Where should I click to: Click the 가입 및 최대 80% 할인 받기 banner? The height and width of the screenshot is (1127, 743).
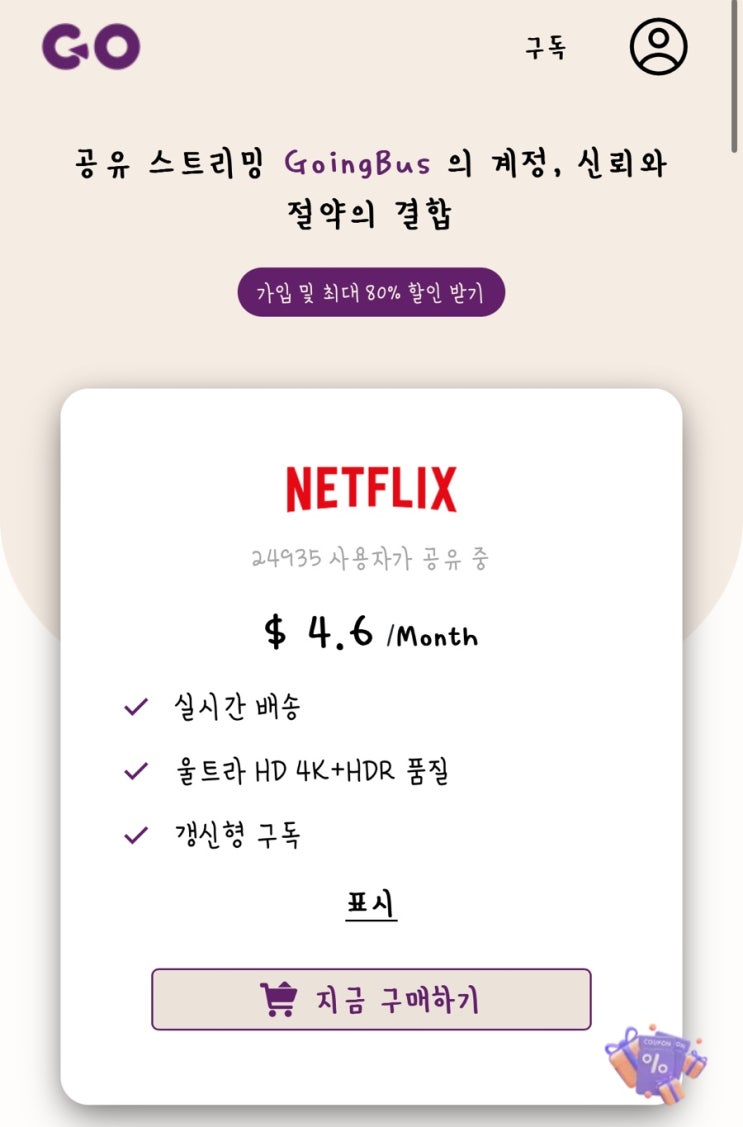coord(371,291)
